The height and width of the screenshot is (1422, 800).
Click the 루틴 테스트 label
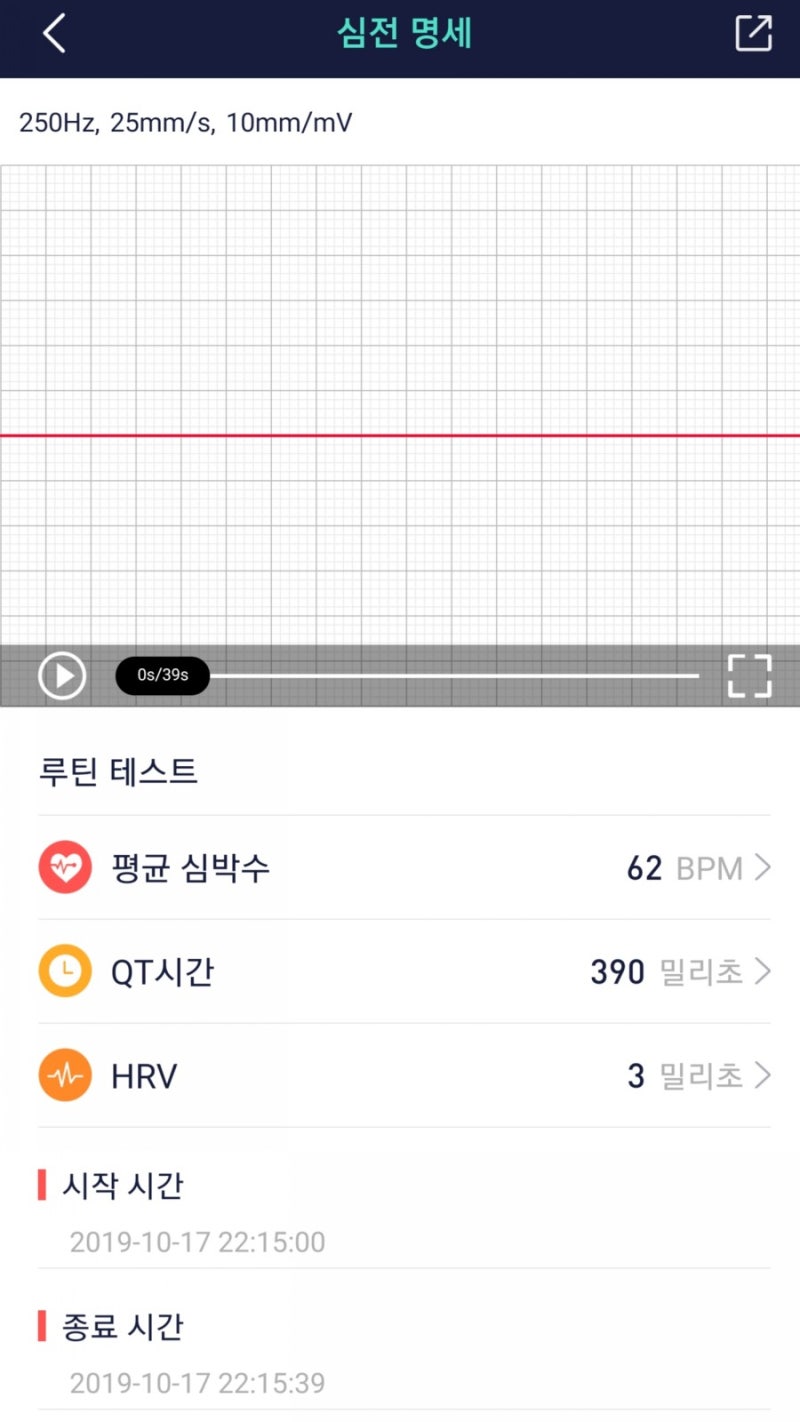[116, 771]
